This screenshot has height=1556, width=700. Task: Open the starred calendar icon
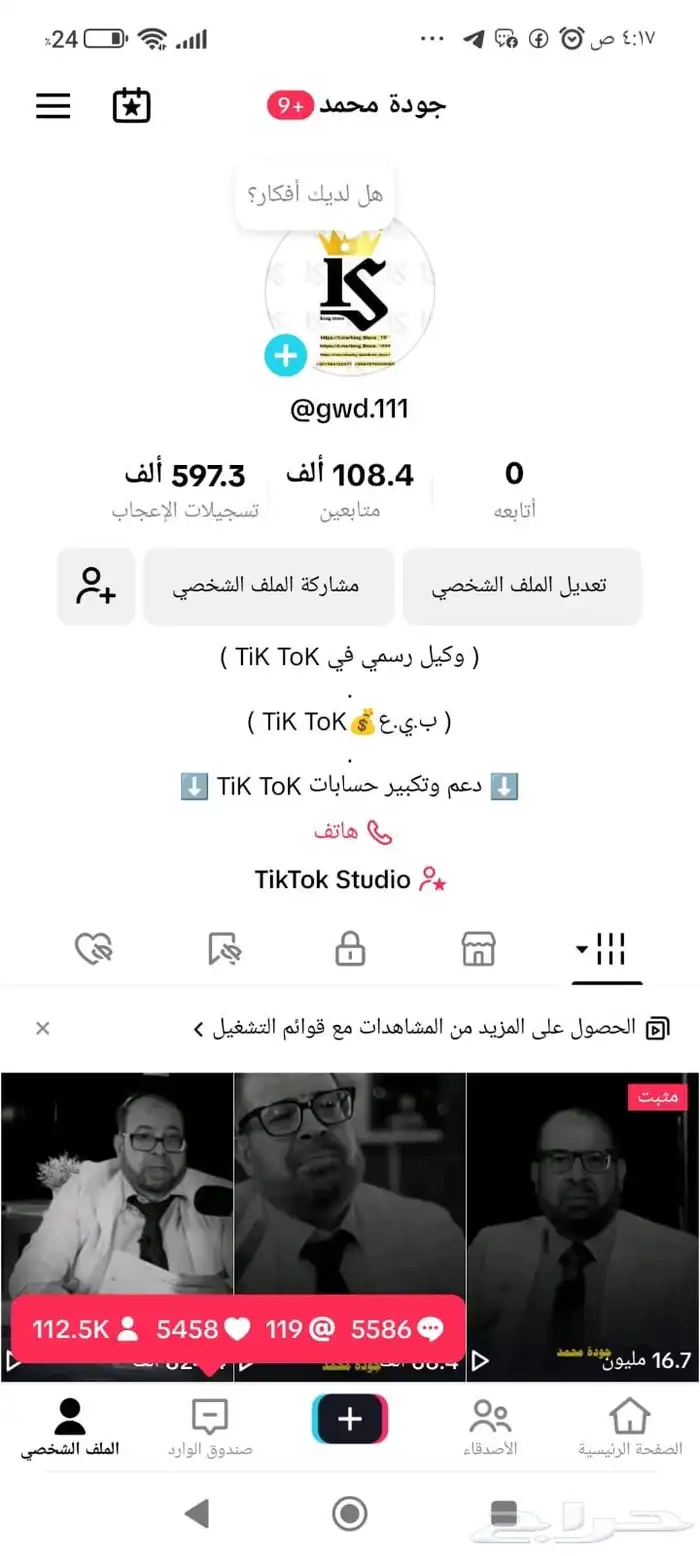pyautogui.click(x=131, y=106)
